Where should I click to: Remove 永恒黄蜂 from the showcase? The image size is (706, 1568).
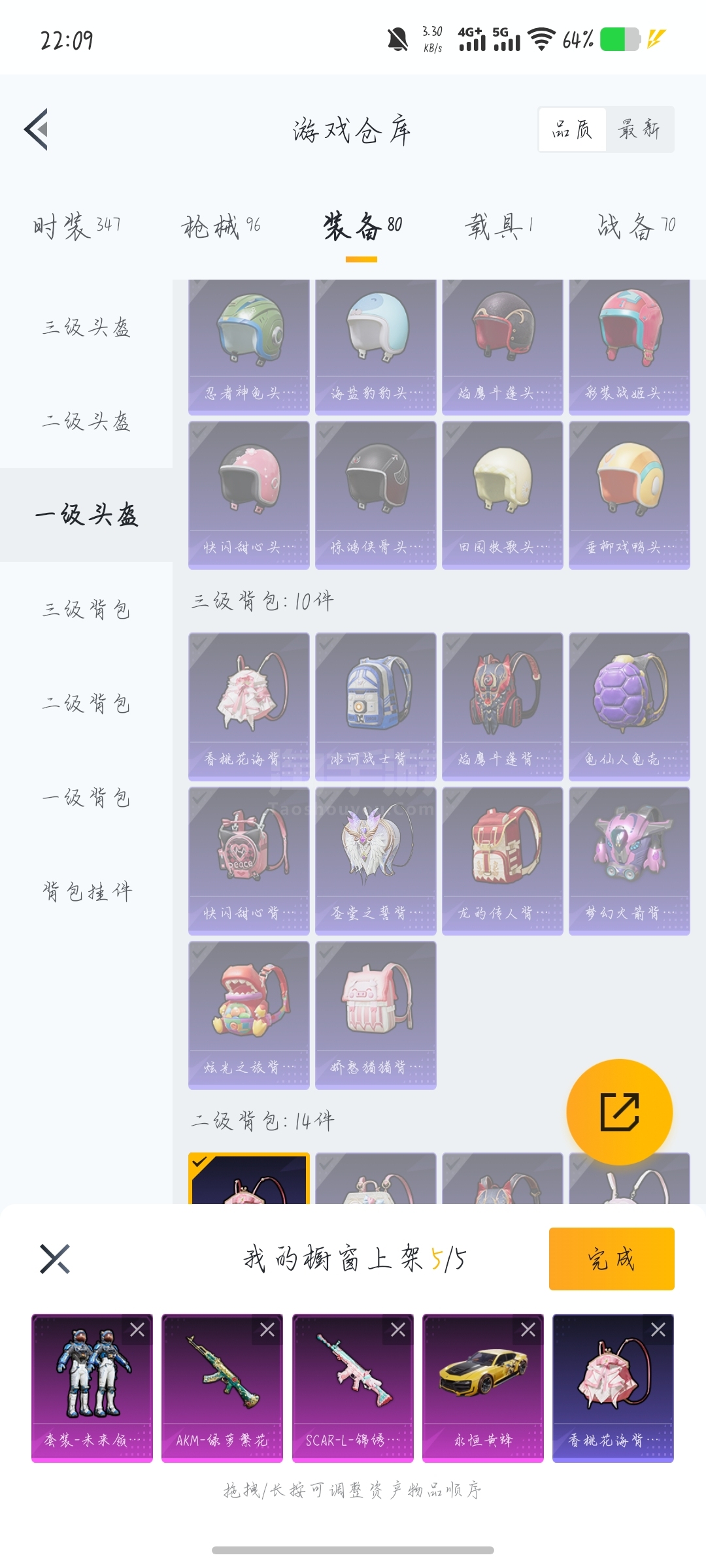pos(528,1330)
